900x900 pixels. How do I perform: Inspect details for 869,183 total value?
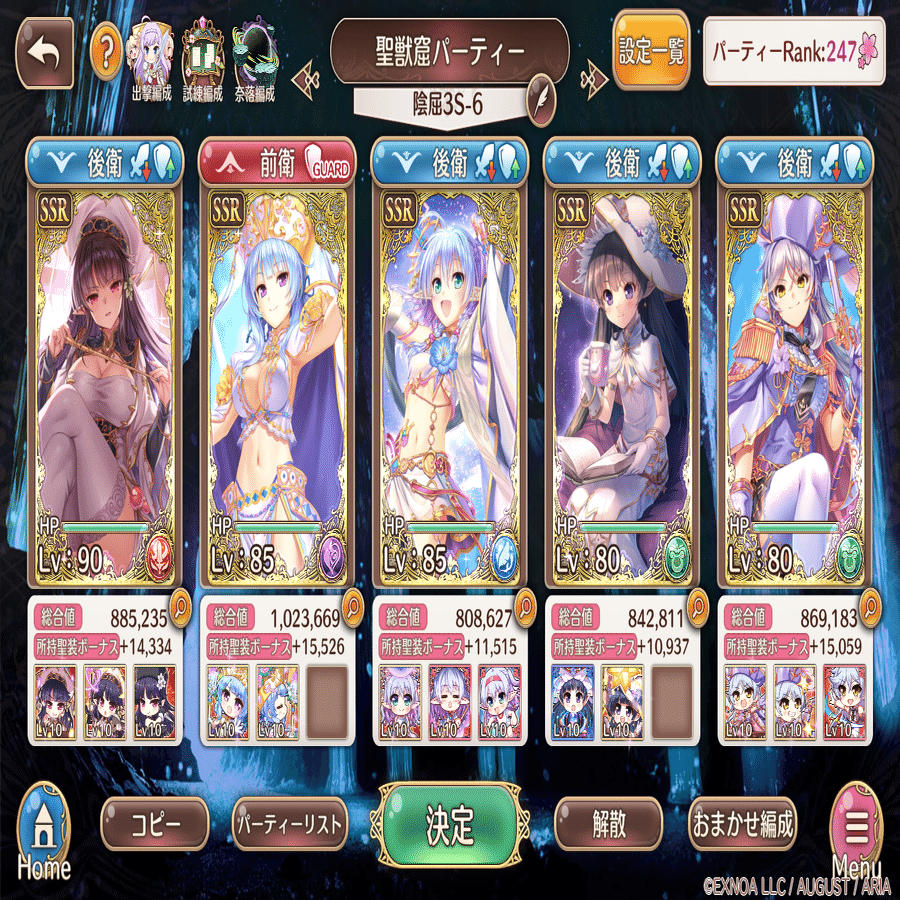tap(868, 603)
